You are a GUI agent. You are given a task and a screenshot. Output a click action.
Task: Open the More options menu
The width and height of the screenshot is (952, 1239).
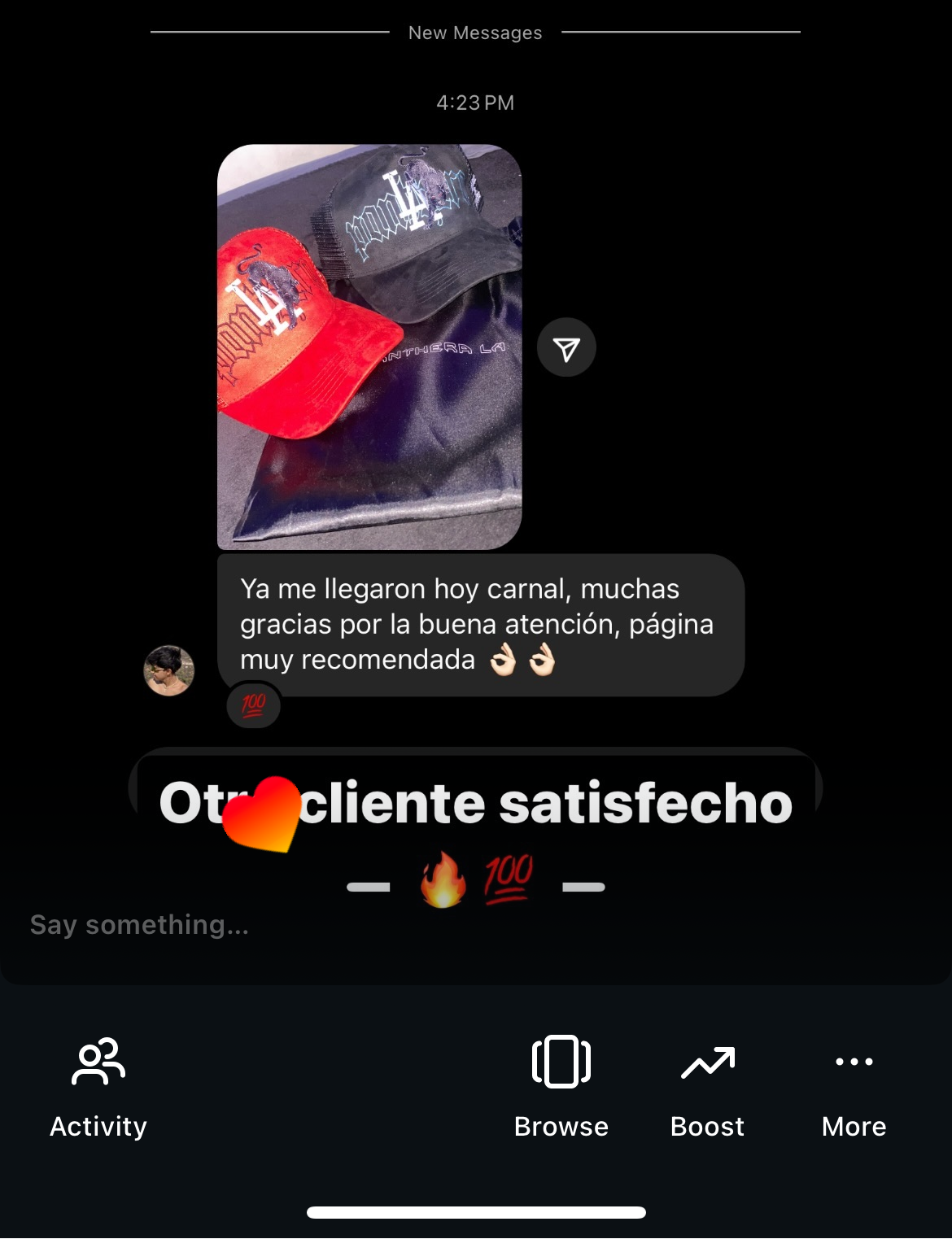pyautogui.click(x=854, y=1087)
